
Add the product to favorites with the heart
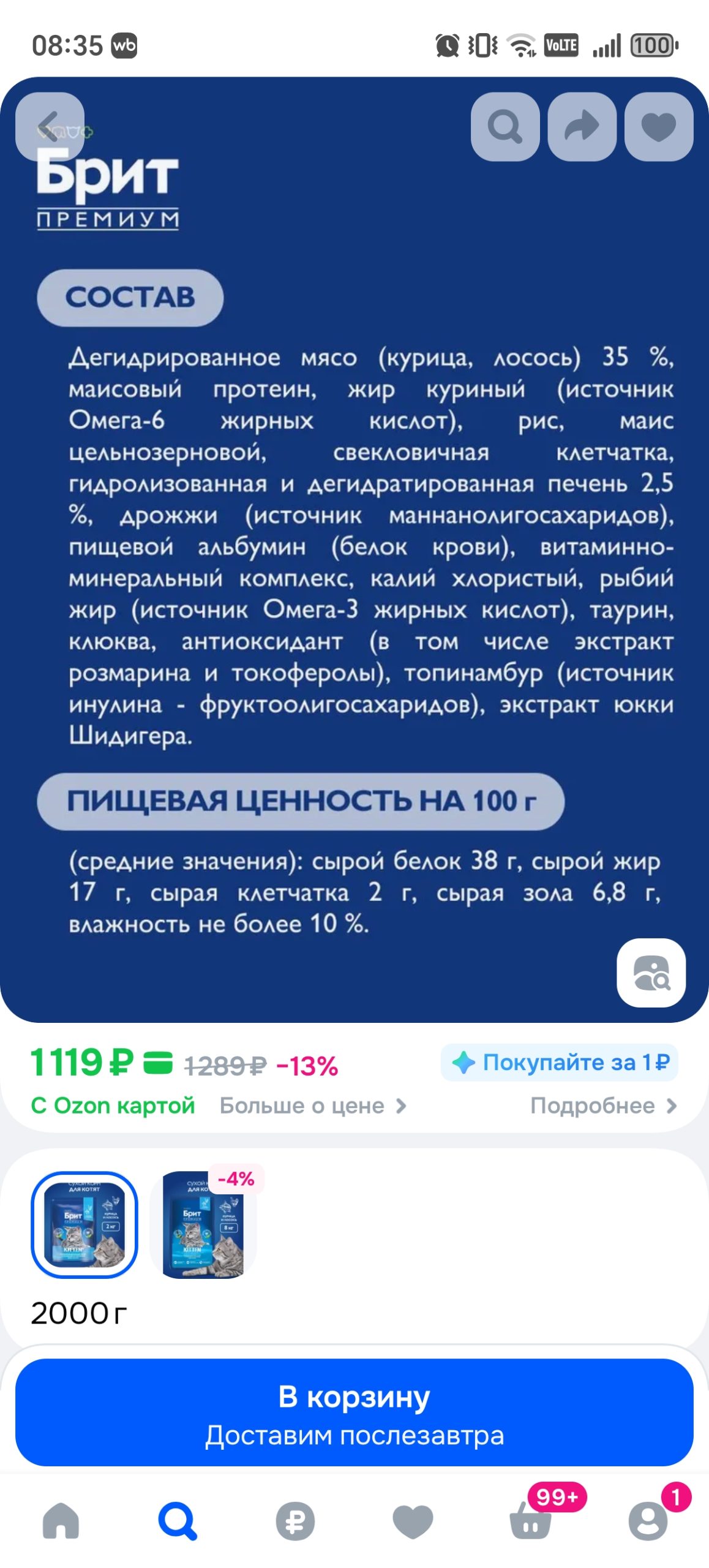click(659, 127)
